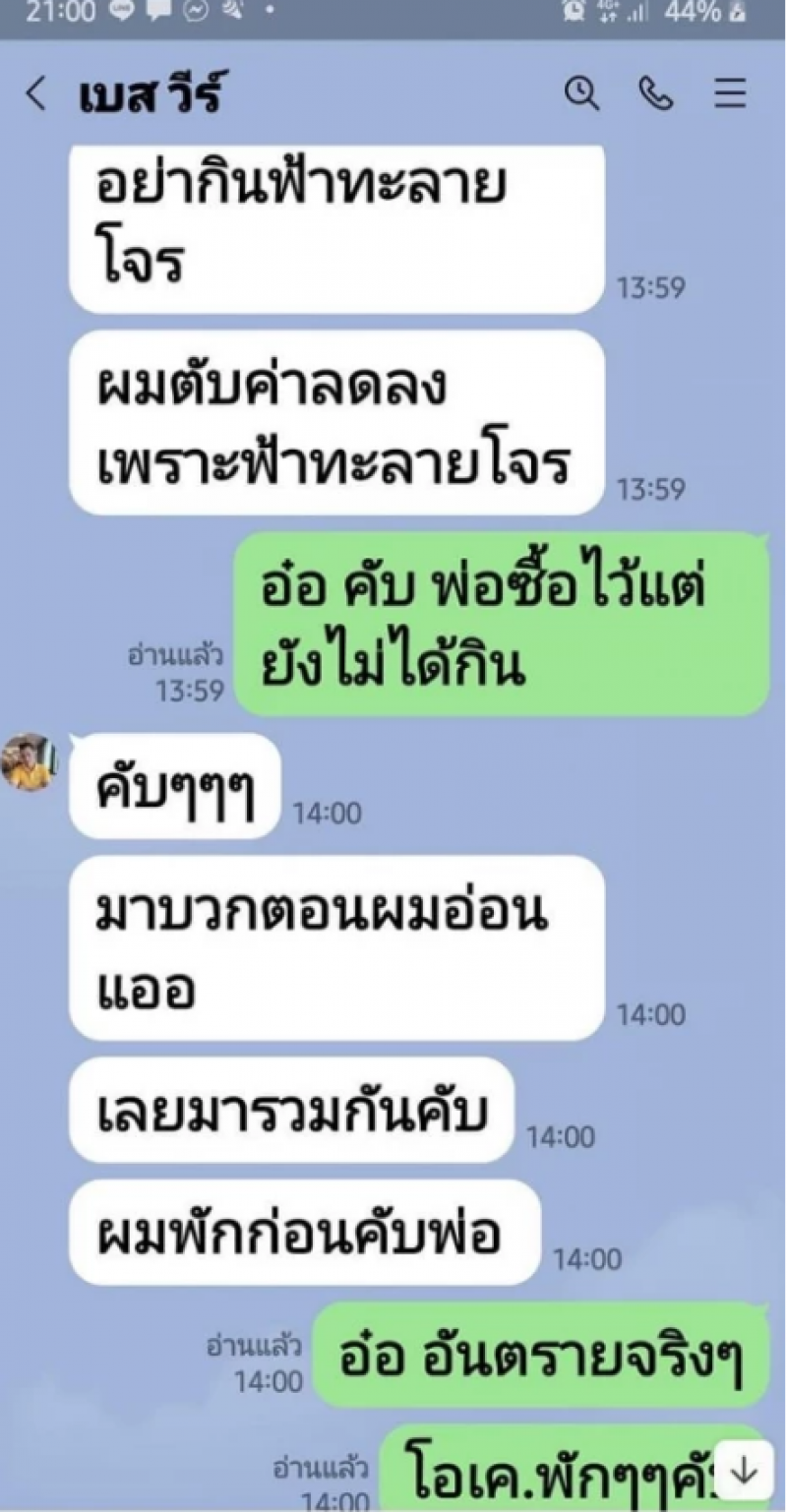The width and height of the screenshot is (787, 1512).
Task: Go back from เบส วีร์ chat
Action: point(36,94)
